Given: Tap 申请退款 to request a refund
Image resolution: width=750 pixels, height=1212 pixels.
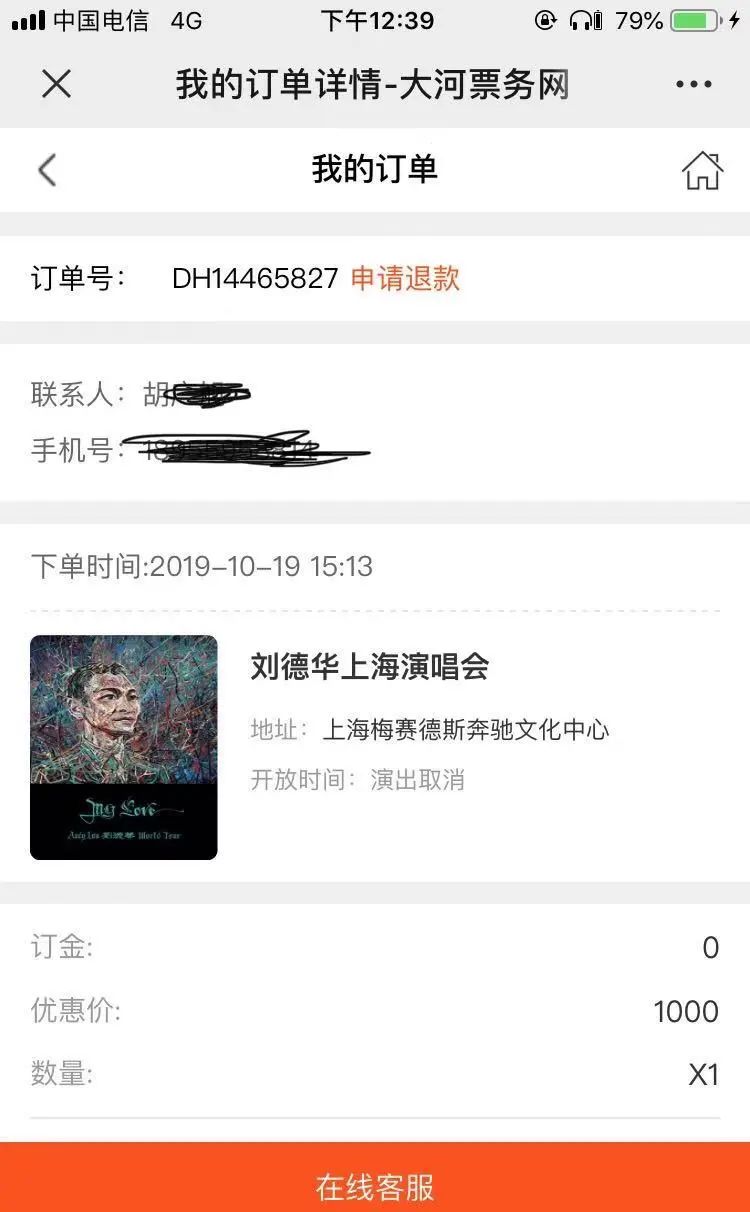Looking at the screenshot, I should (405, 278).
